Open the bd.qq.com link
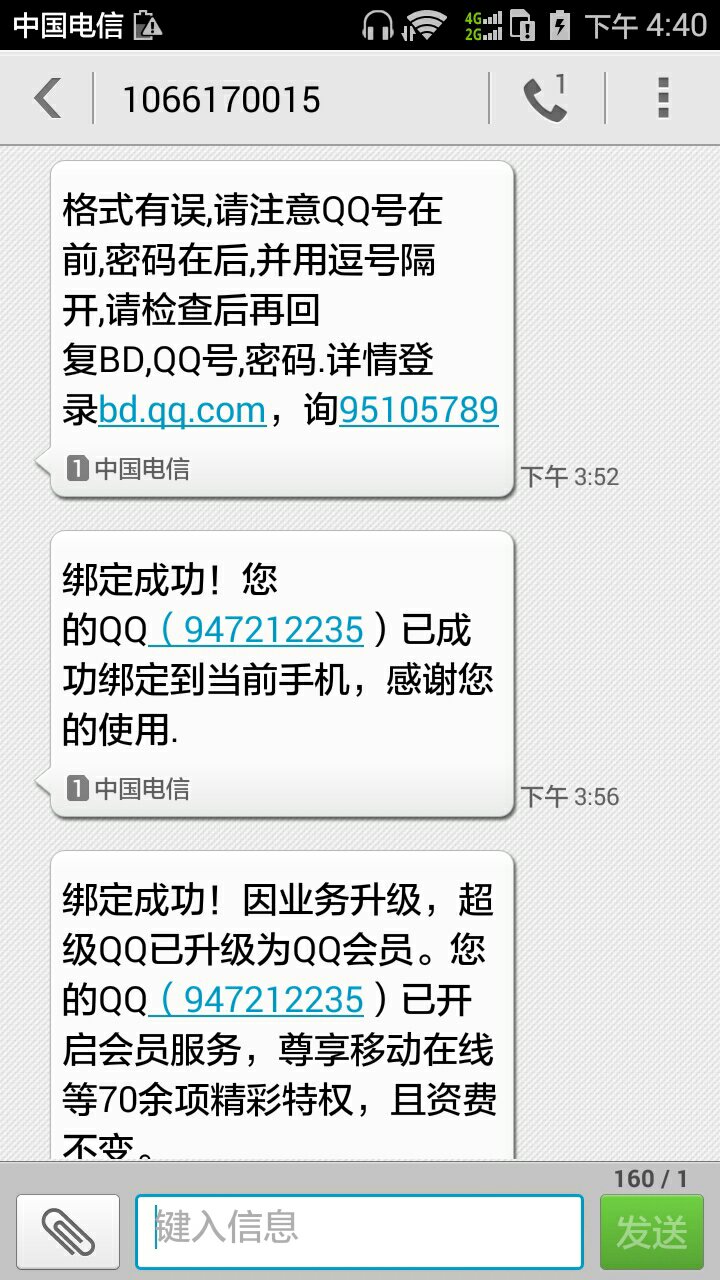The image size is (720, 1280). 182,410
